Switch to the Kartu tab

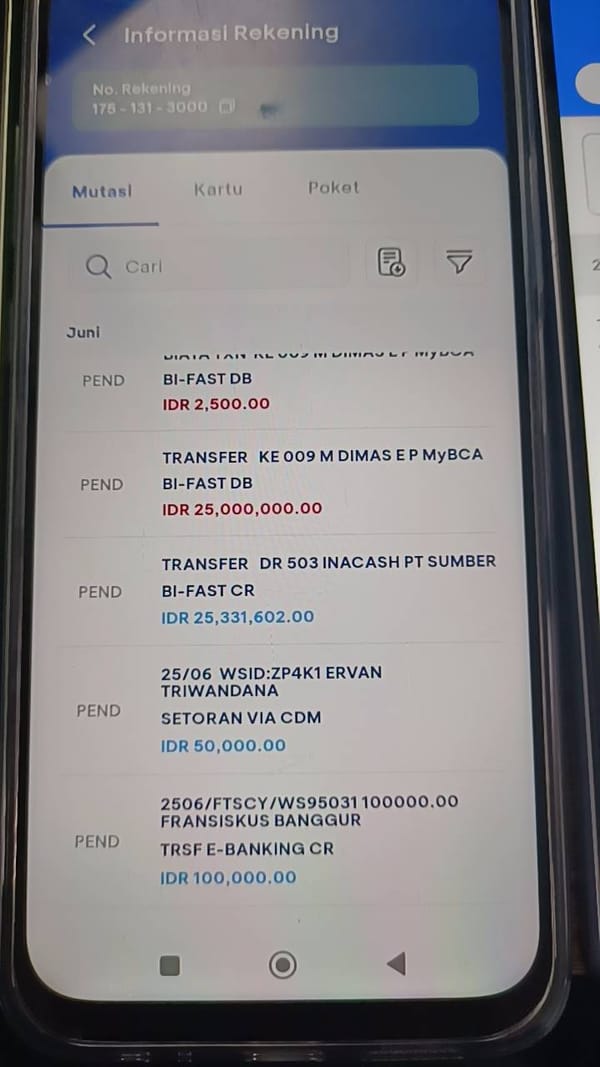(x=218, y=189)
